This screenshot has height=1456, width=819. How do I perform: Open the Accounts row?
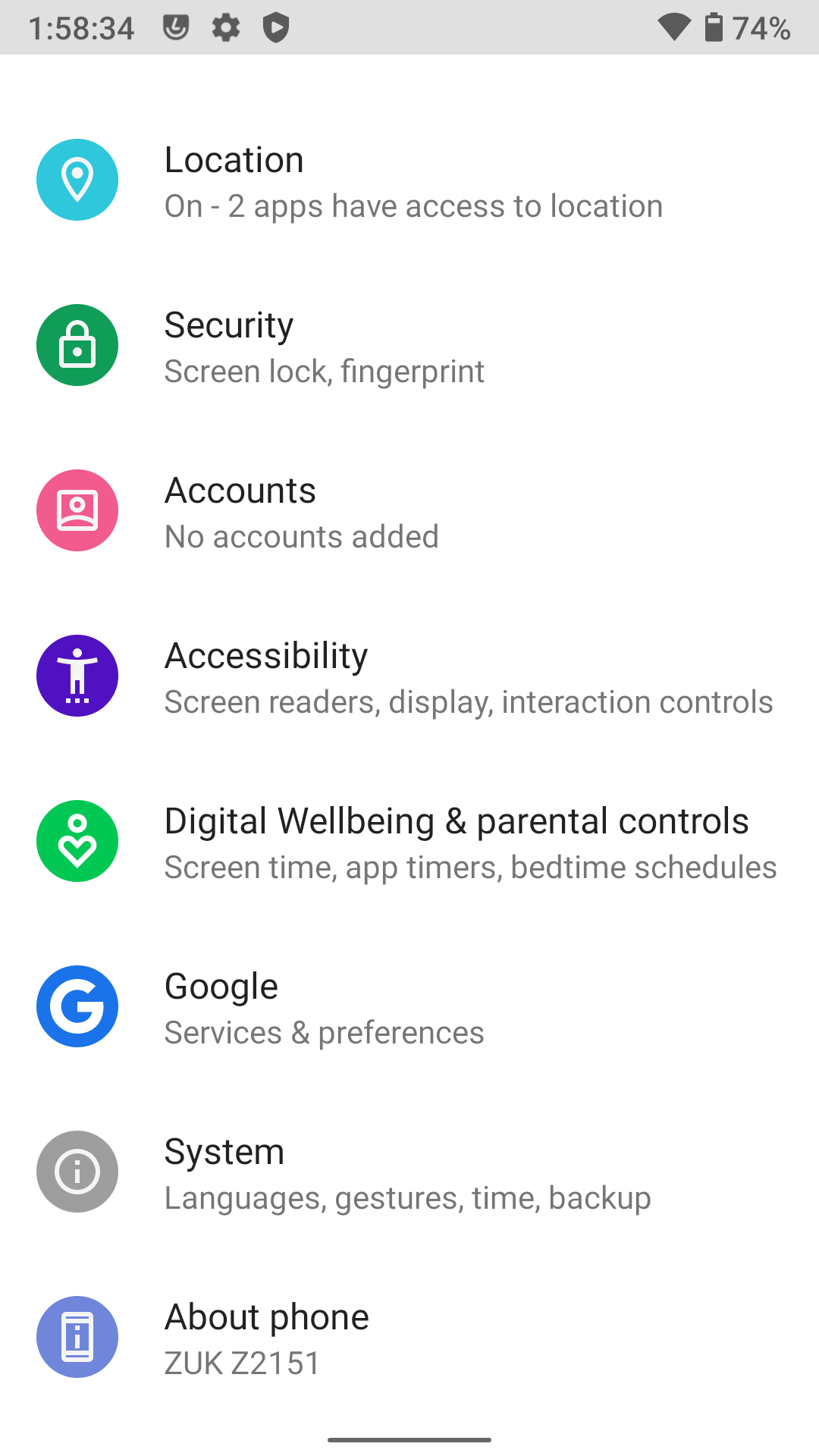pyautogui.click(x=409, y=510)
